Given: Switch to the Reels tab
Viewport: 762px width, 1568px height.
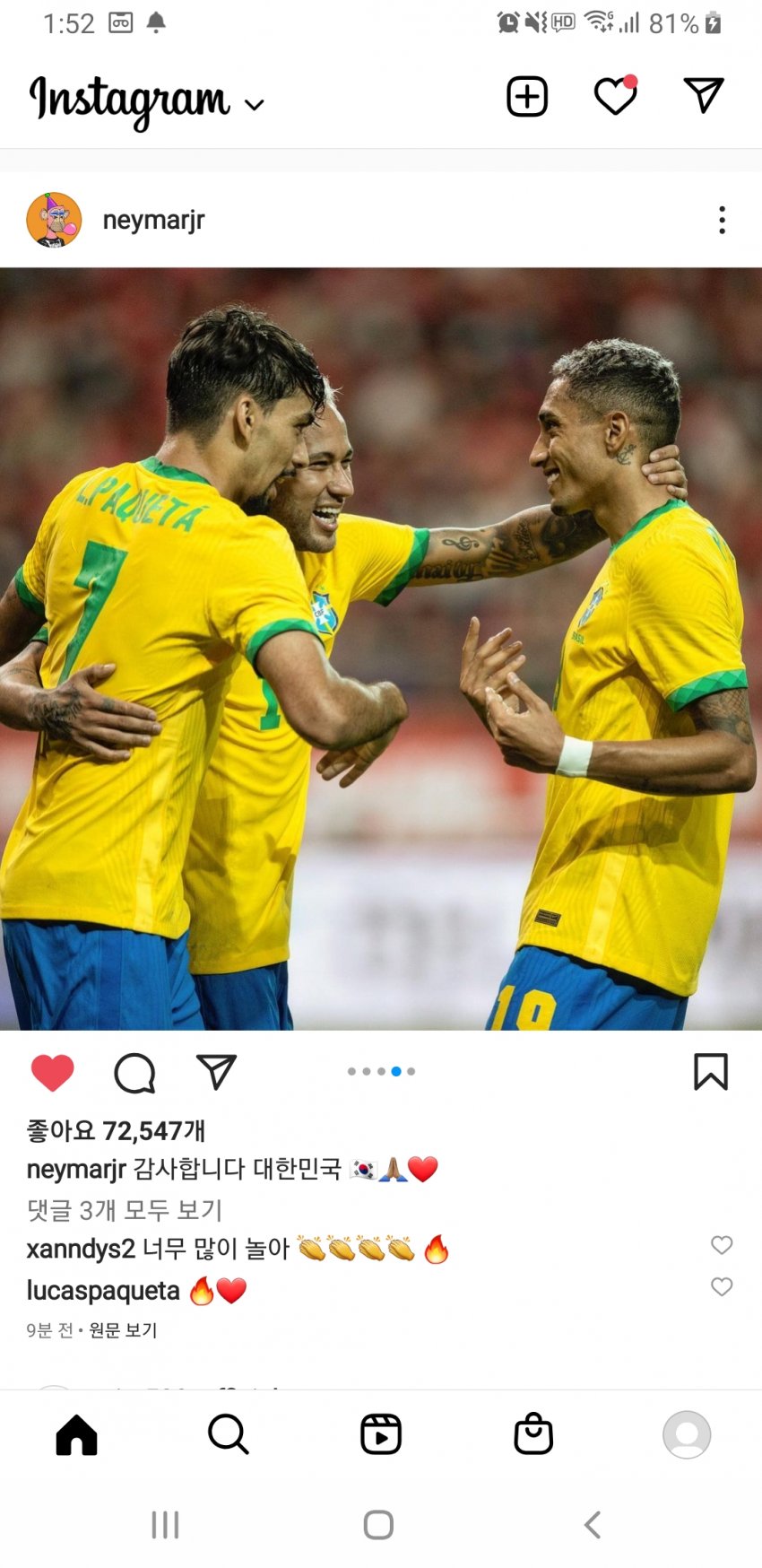Looking at the screenshot, I should (x=380, y=1434).
